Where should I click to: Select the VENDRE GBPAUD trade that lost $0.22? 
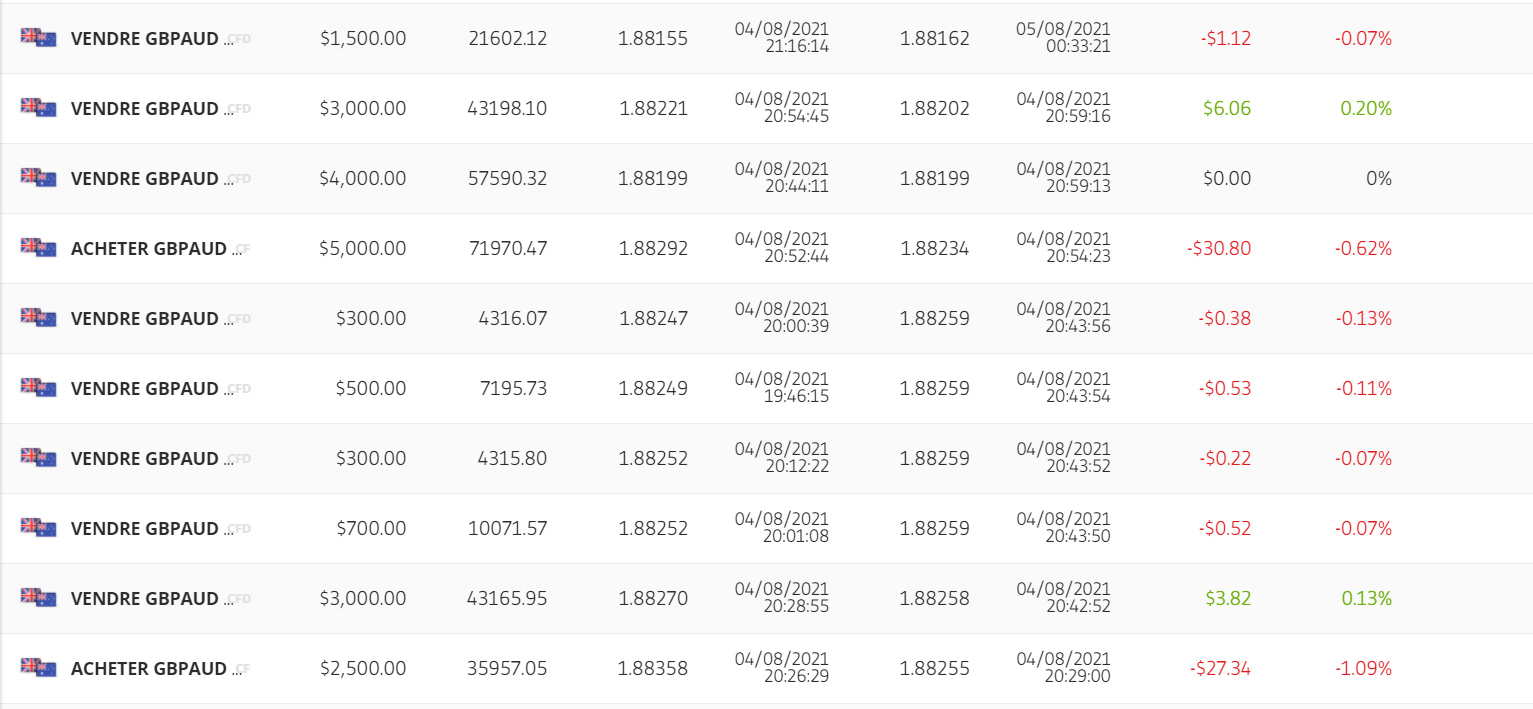[x=144, y=459]
